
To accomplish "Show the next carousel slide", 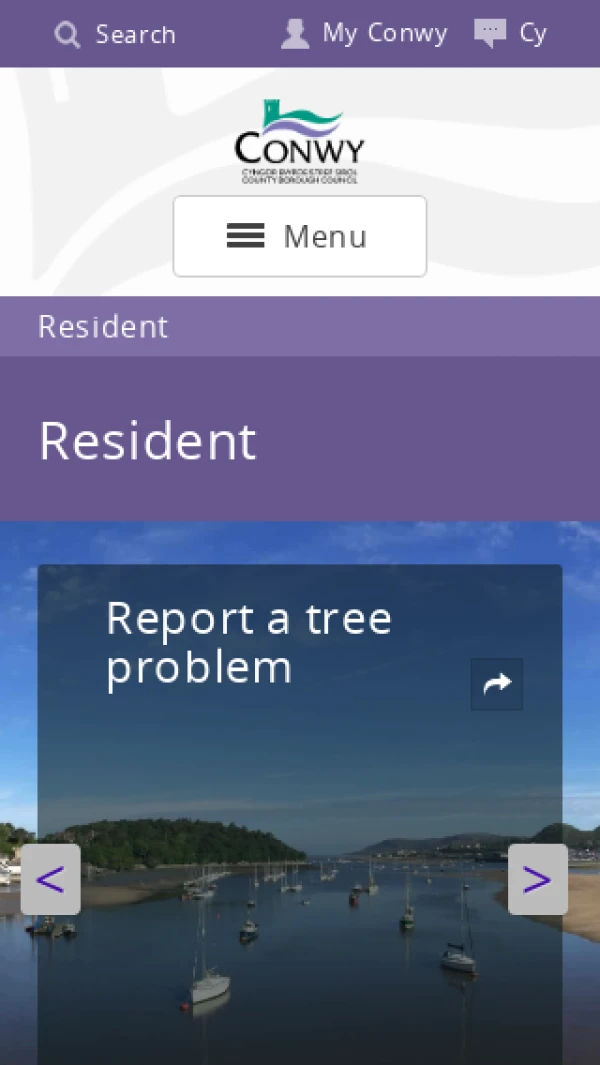I will tap(537, 879).
